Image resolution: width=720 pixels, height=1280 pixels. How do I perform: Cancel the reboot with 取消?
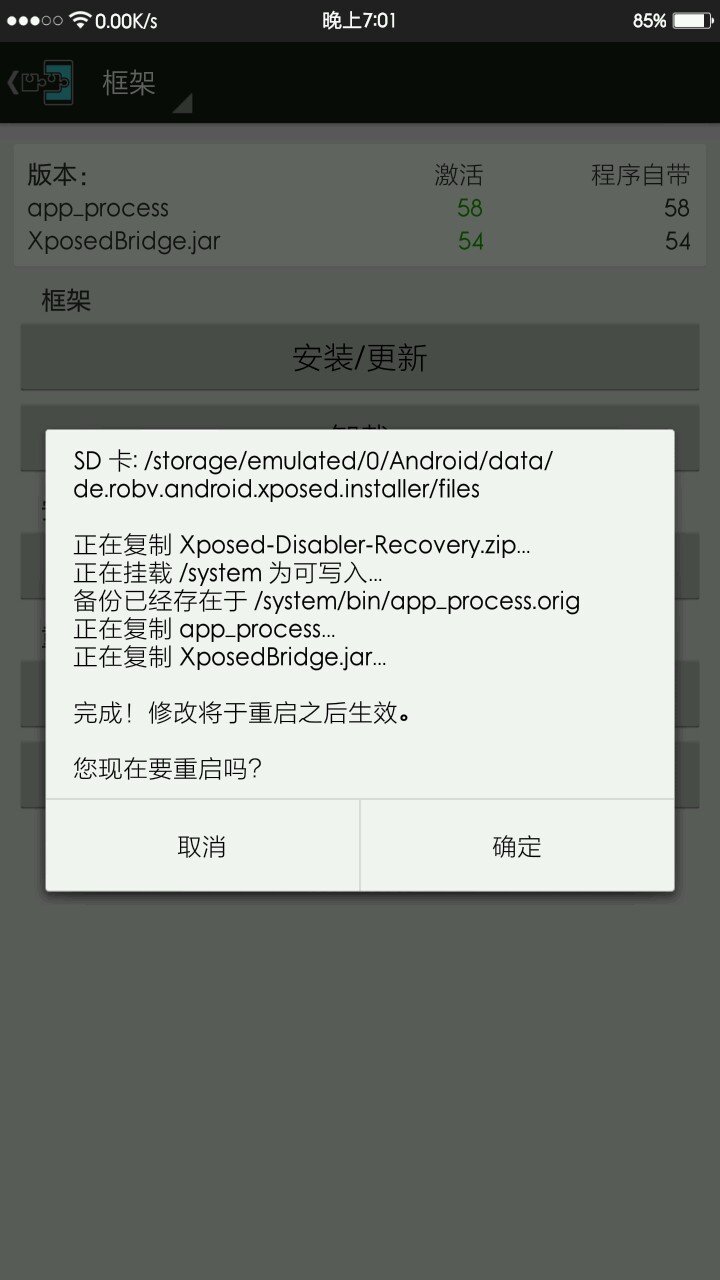[202, 846]
